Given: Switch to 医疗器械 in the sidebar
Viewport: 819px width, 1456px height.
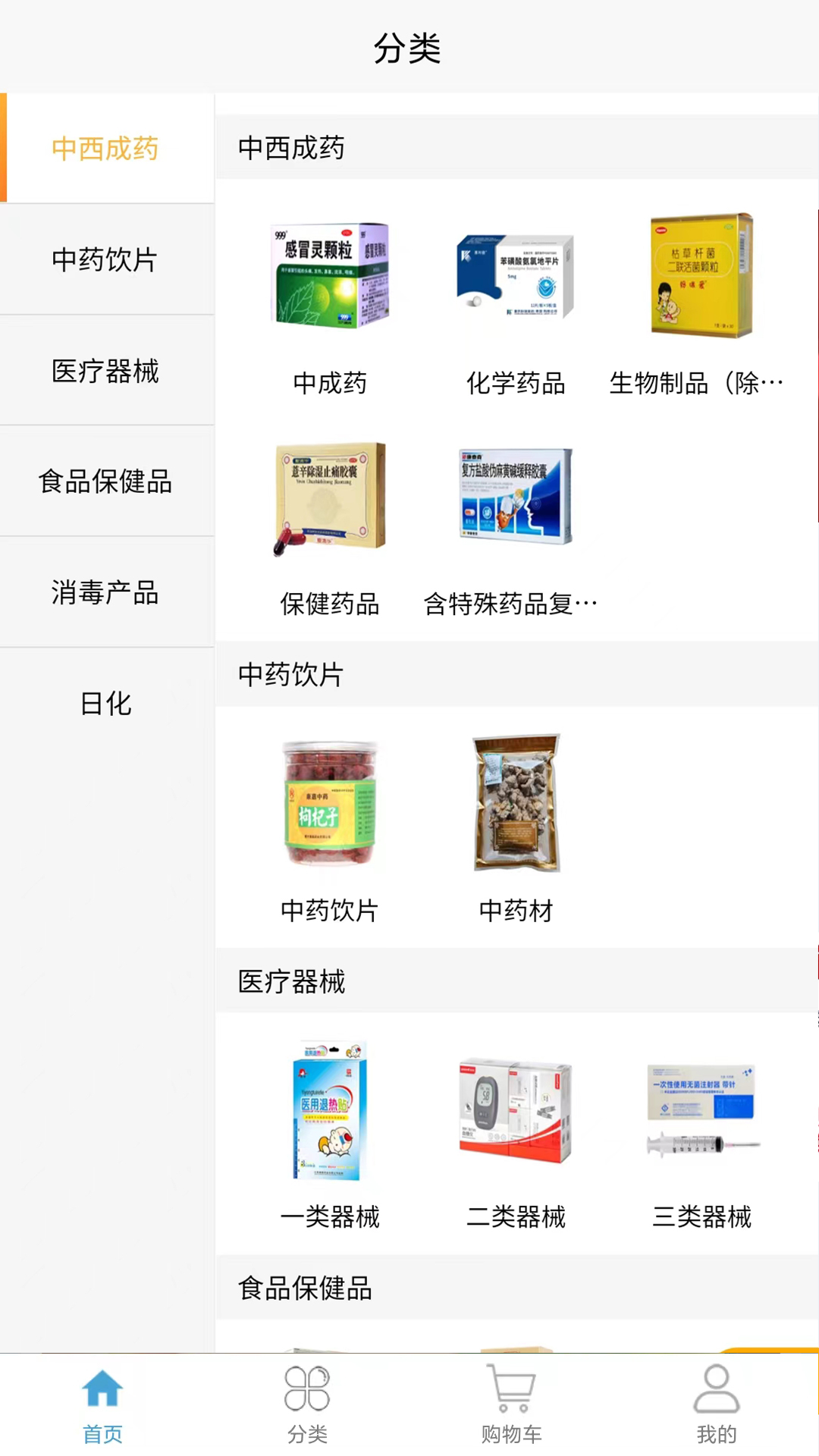Looking at the screenshot, I should 105,371.
